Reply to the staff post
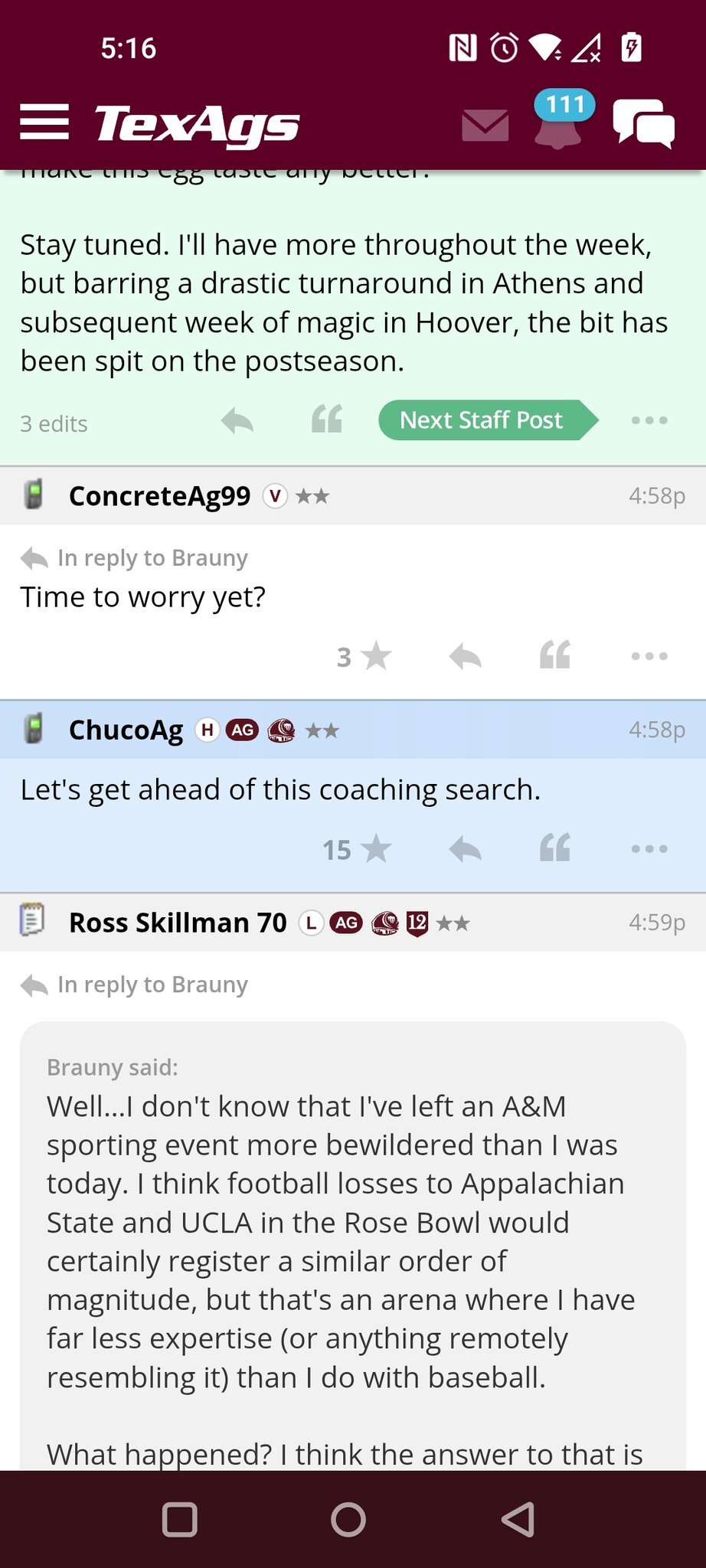Screen dimensions: 706x1568 (x=237, y=420)
